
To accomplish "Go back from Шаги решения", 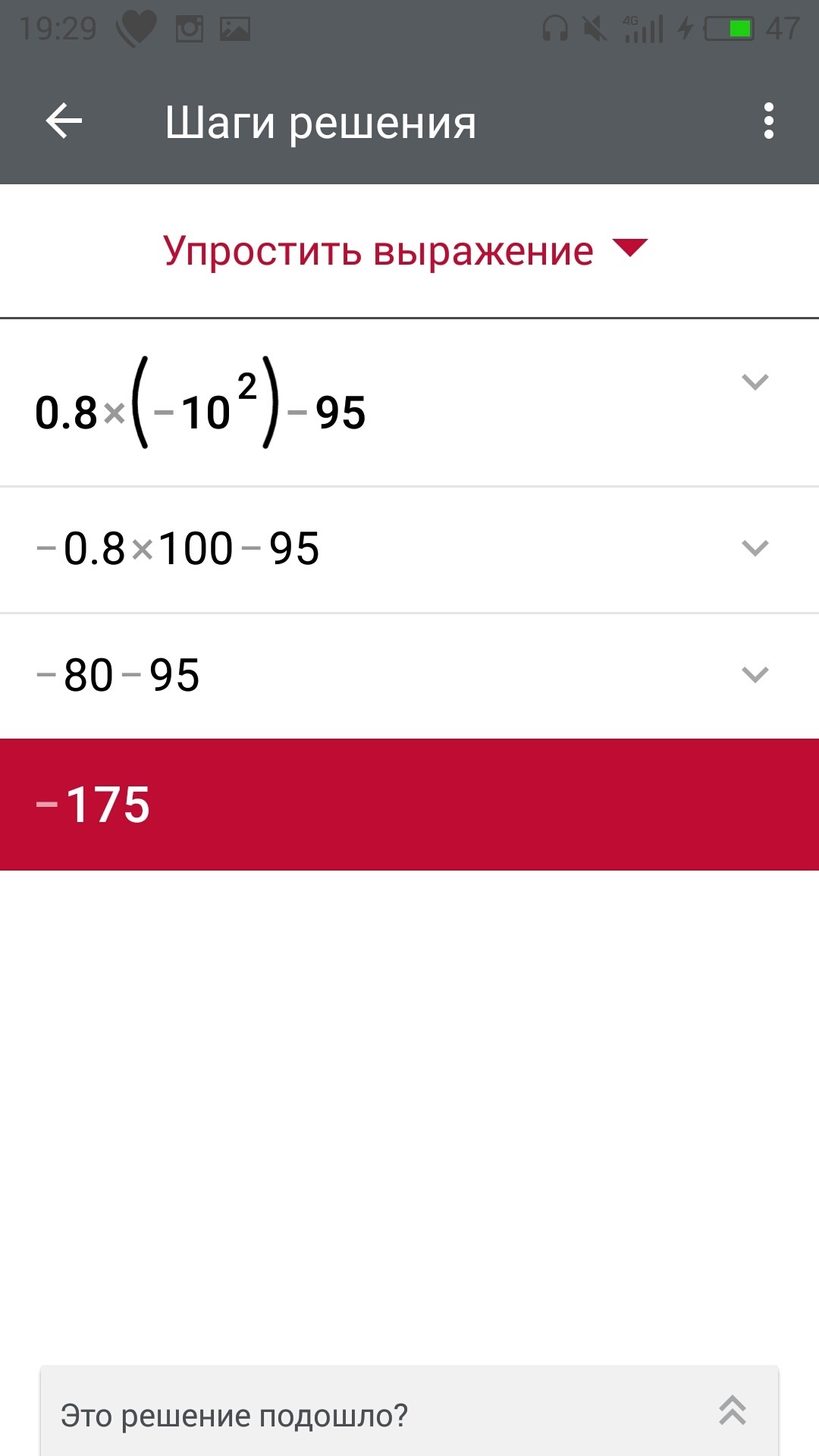I will pos(64,121).
